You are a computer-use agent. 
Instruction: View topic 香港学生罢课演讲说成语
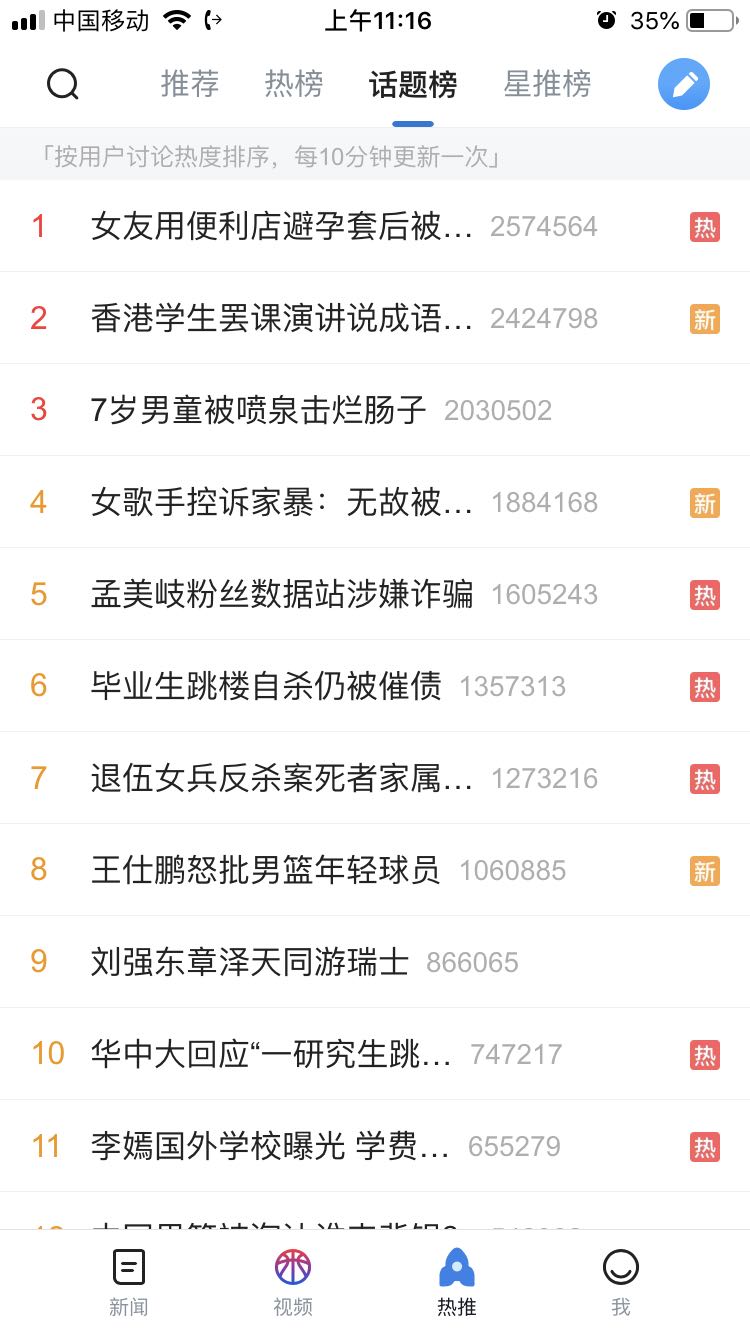pyautogui.click(x=375, y=318)
